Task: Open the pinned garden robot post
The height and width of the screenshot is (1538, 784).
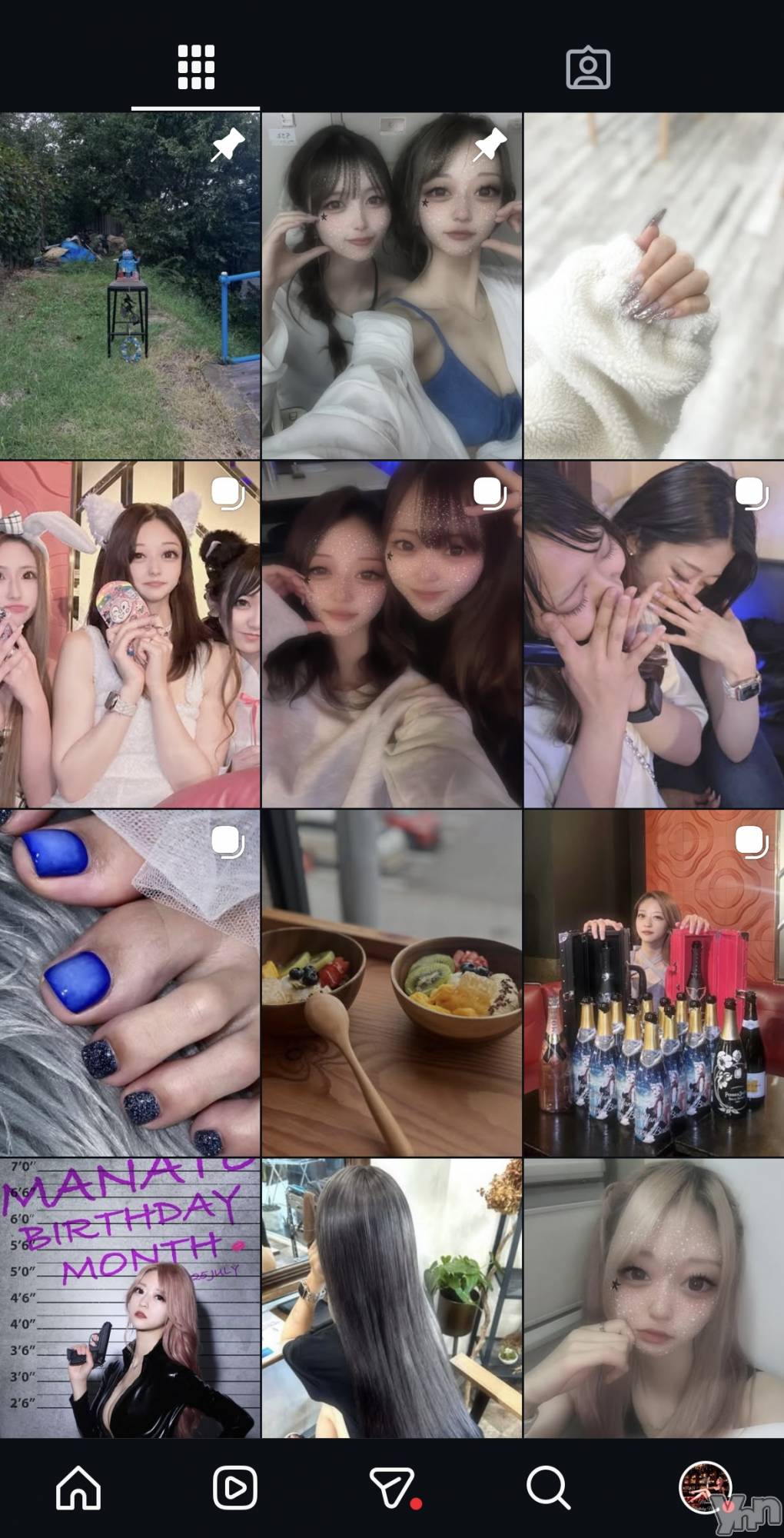Action: [130, 286]
